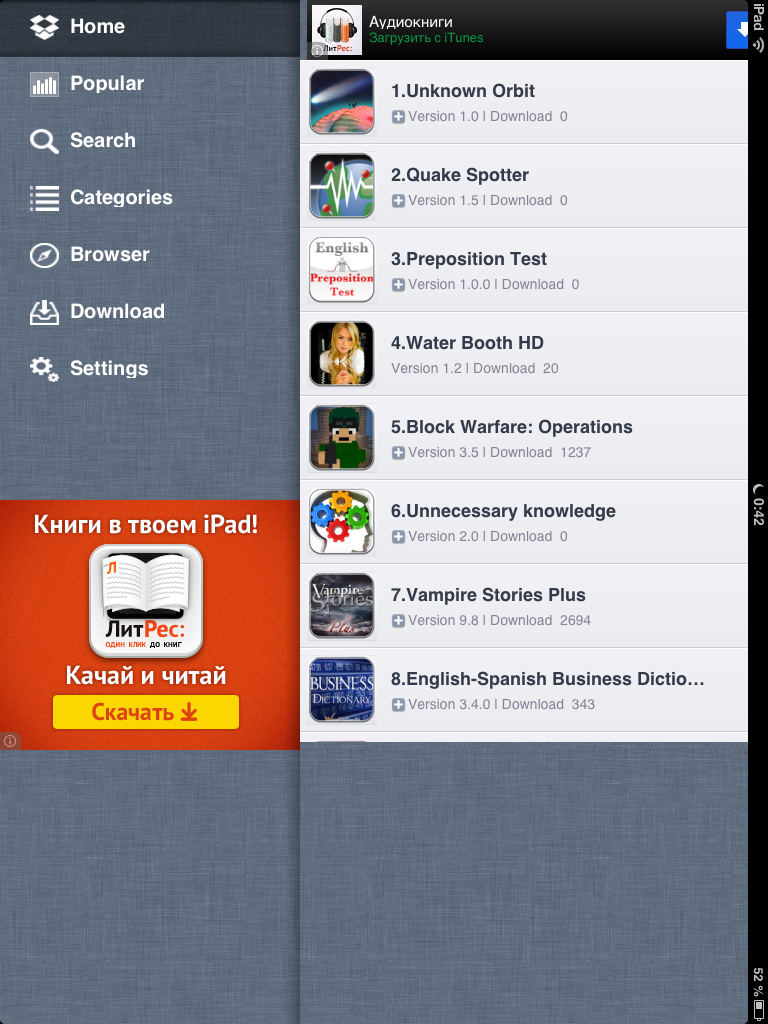This screenshot has width=768, height=1024.
Task: Open Preposition Test app details
Action: point(524,270)
